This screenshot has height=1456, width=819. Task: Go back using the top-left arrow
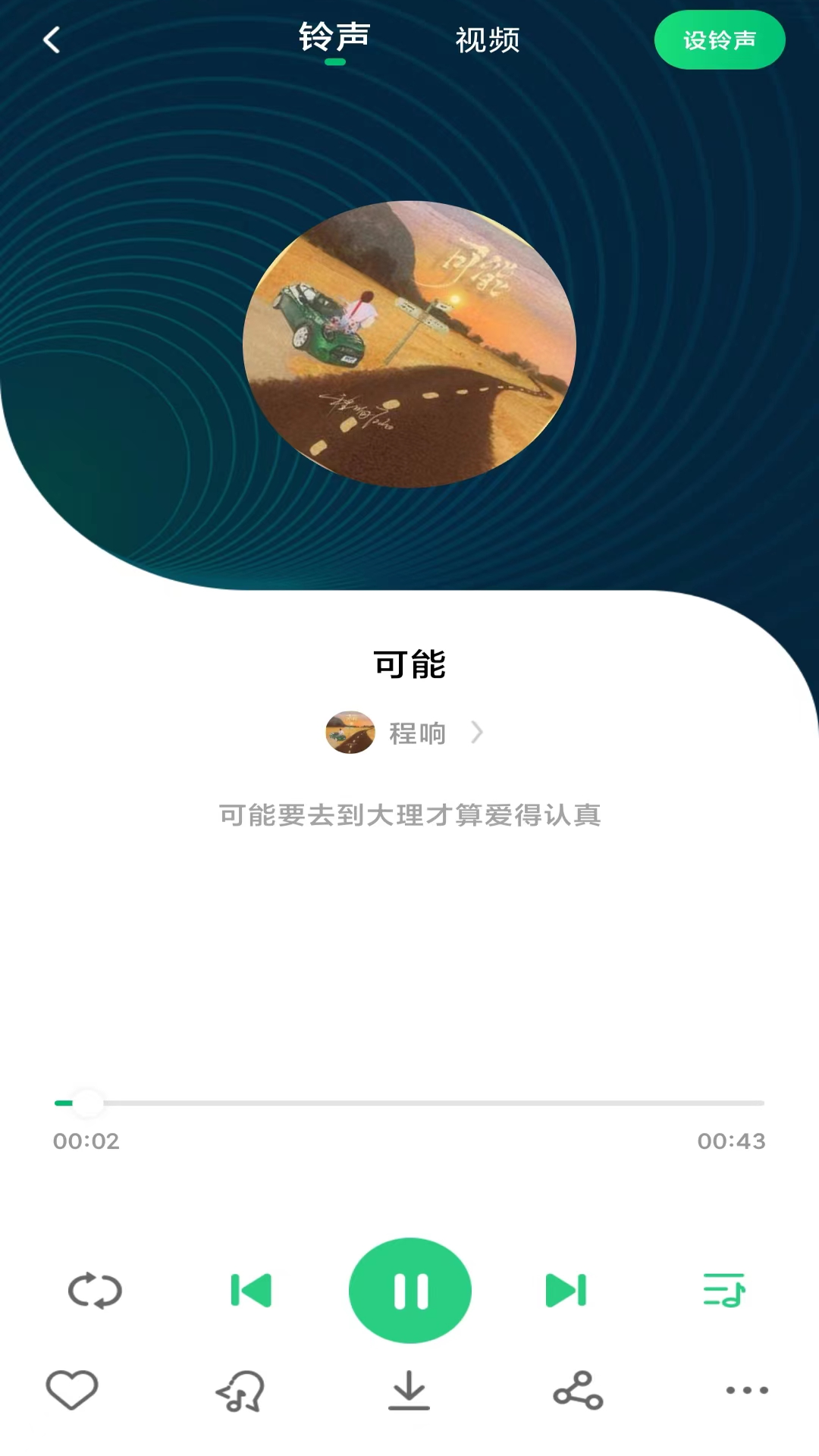52,40
